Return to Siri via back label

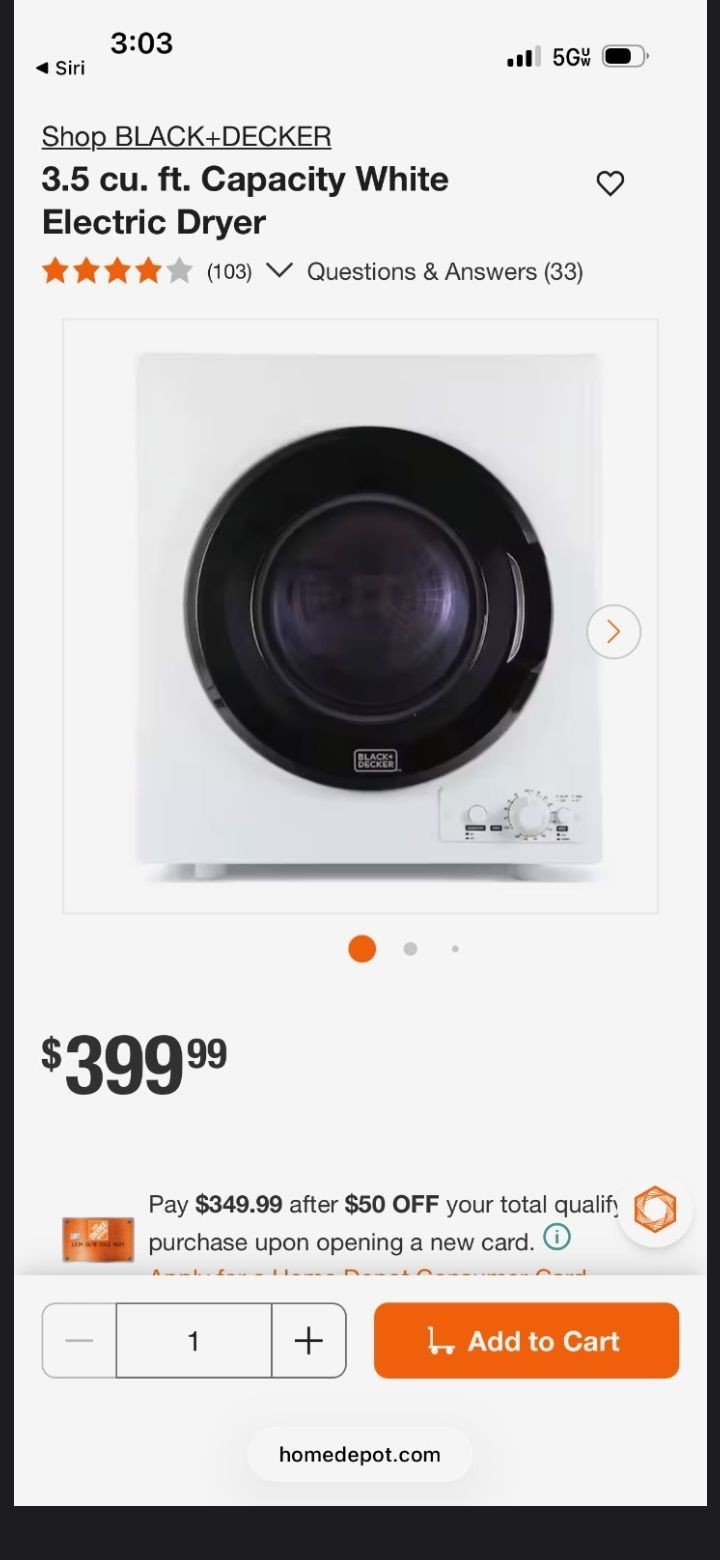61,68
